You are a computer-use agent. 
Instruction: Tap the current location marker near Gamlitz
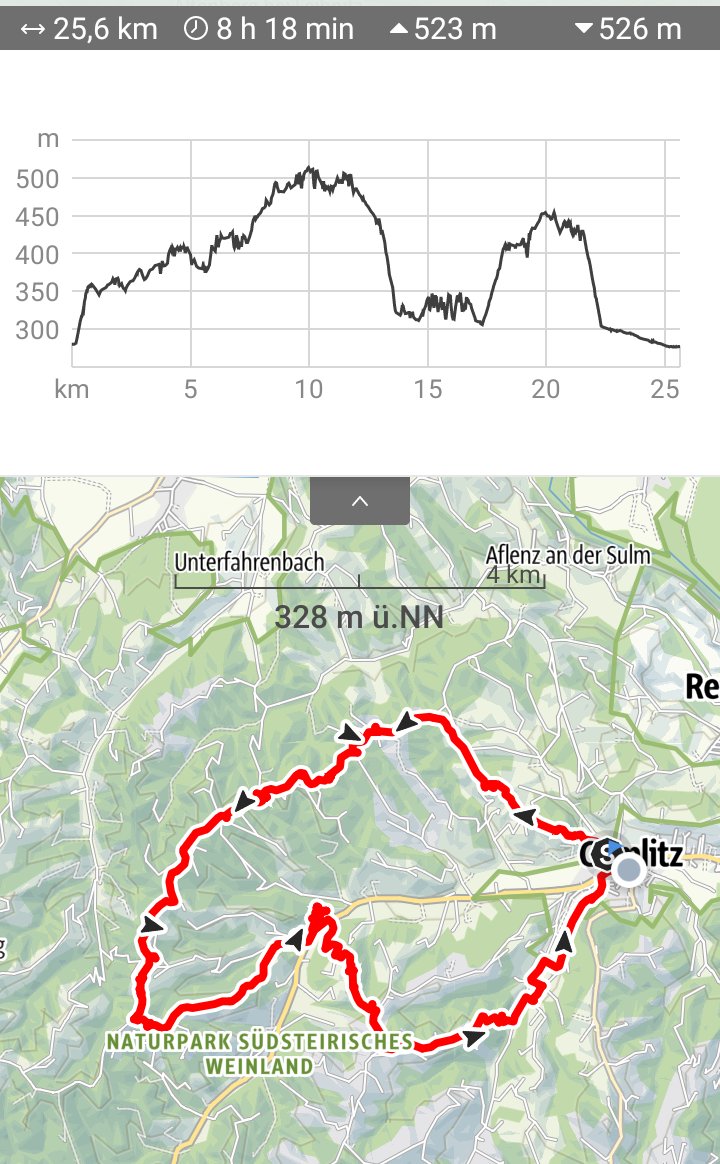click(629, 869)
